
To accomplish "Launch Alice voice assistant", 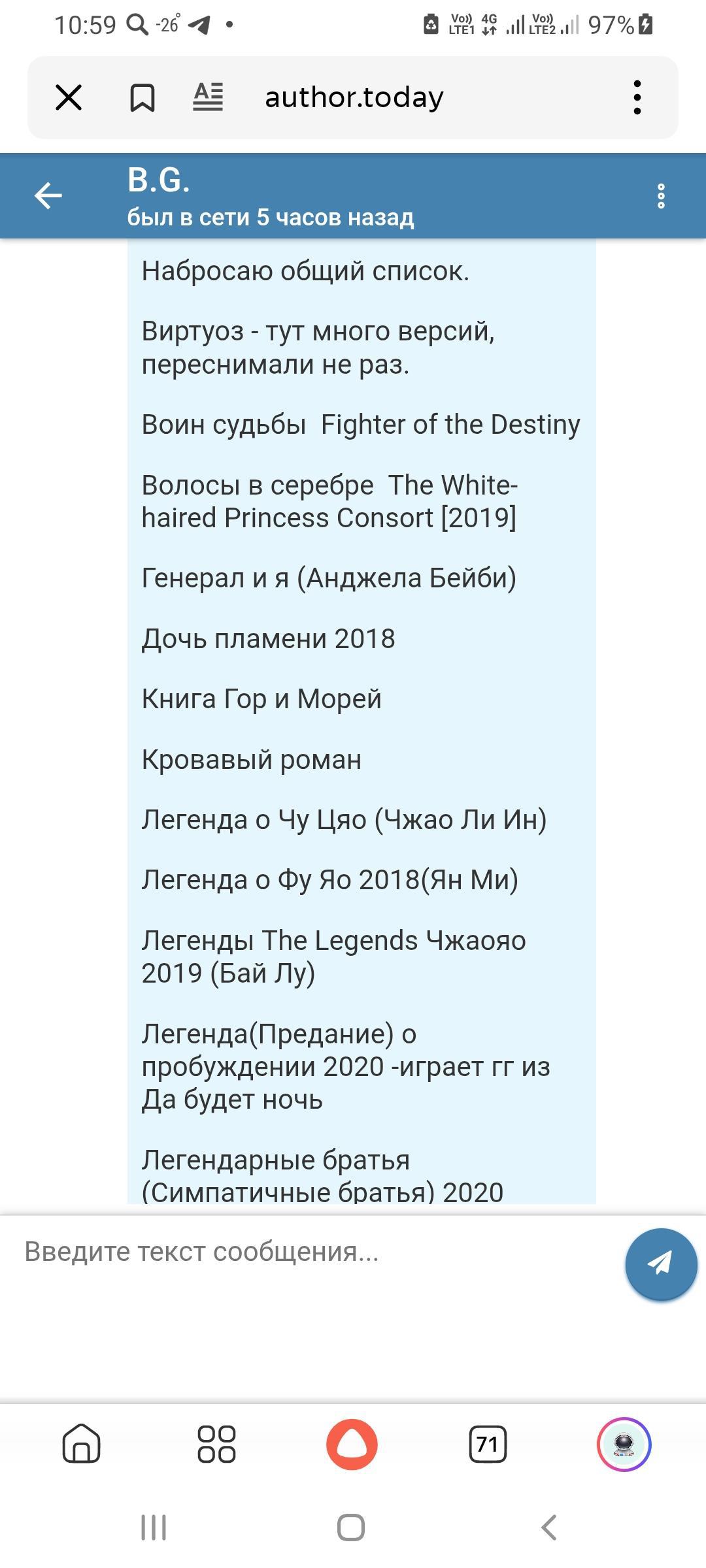I will coord(352,1443).
